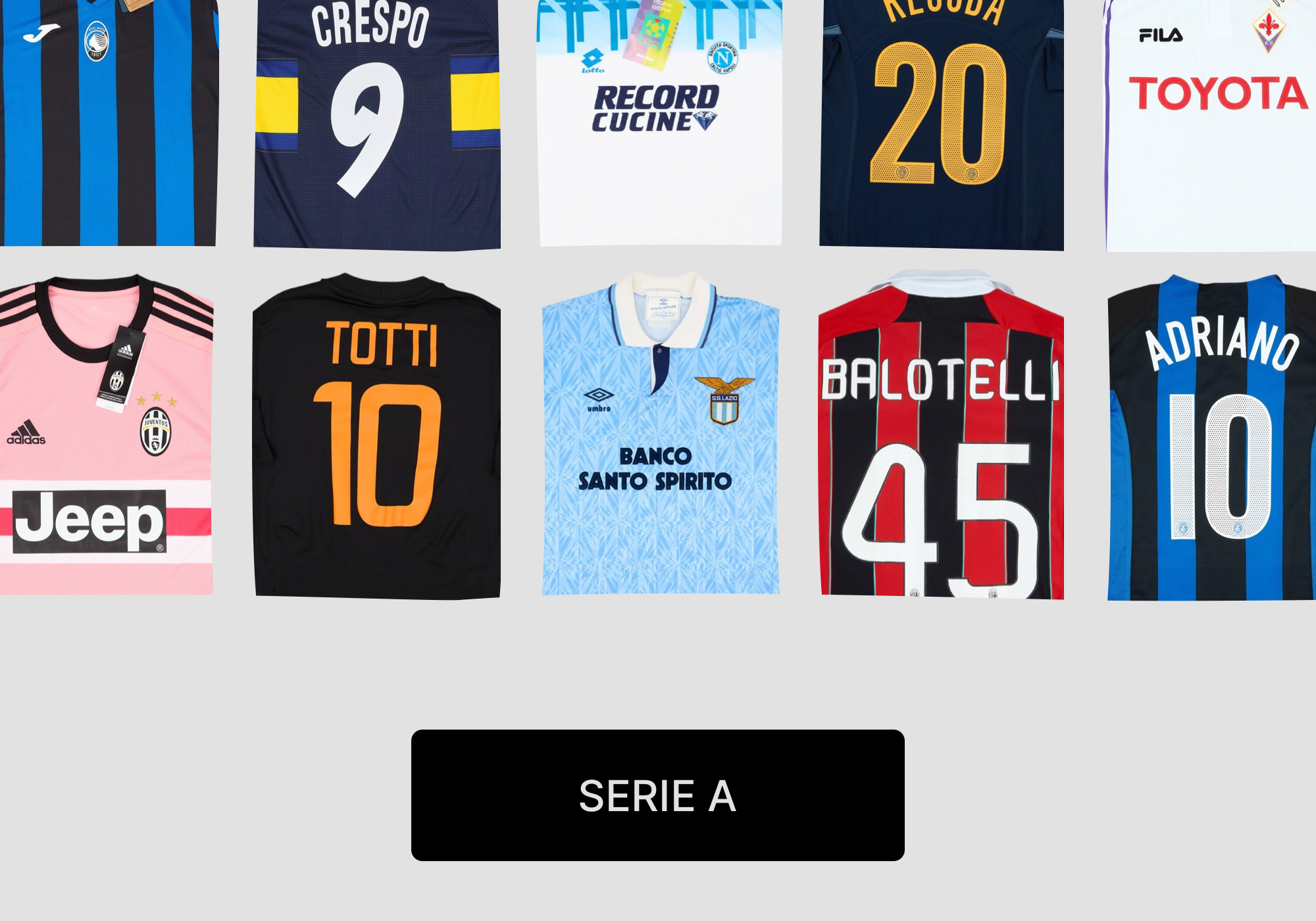Open the SERIE A collection button

pyautogui.click(x=657, y=795)
